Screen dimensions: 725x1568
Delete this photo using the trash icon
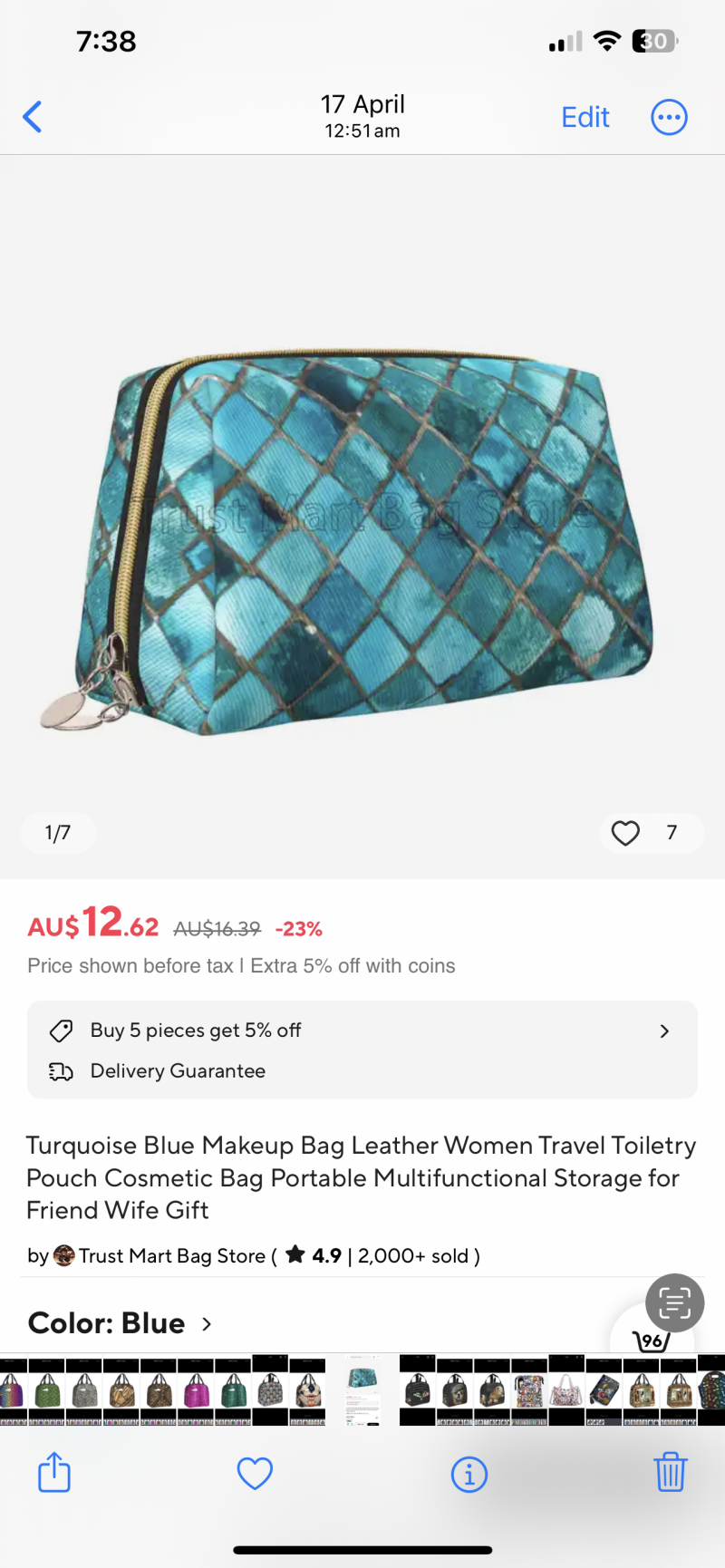pos(670,1473)
